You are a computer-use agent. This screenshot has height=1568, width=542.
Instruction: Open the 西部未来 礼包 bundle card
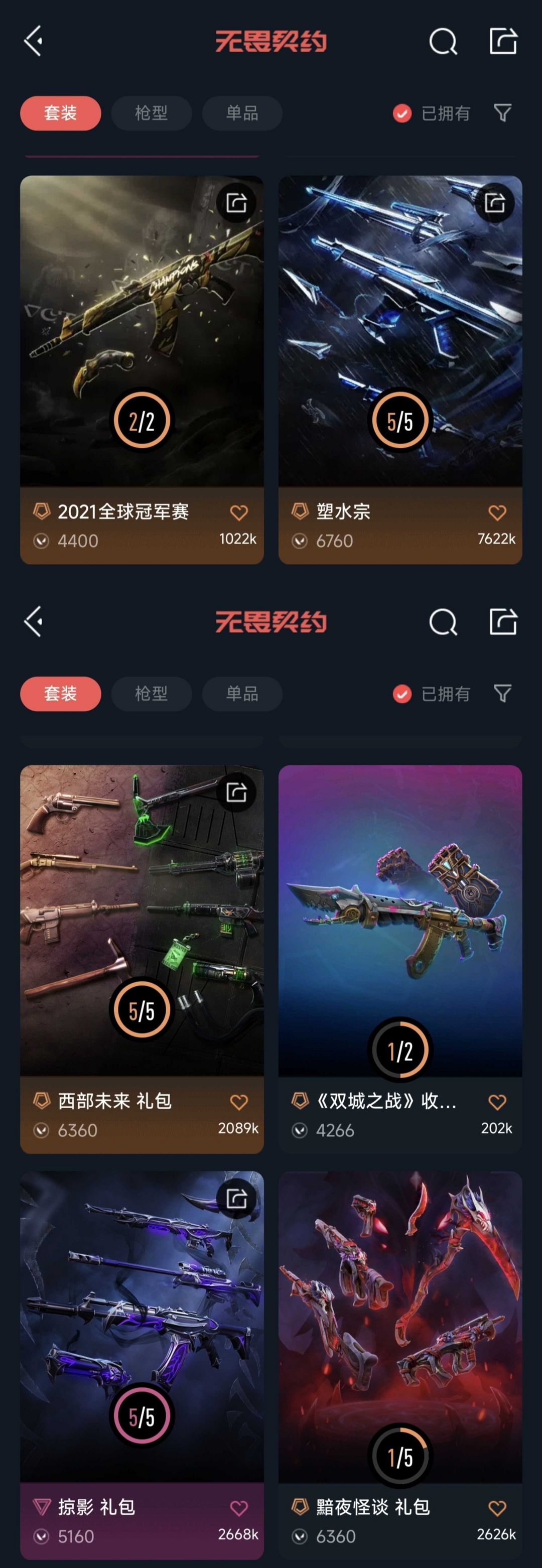pos(142,959)
